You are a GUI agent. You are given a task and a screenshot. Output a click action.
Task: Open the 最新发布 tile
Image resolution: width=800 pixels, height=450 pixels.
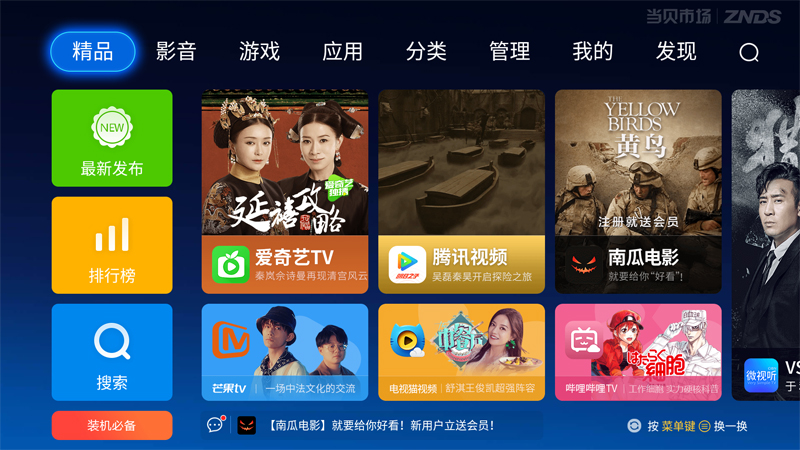click(x=112, y=138)
